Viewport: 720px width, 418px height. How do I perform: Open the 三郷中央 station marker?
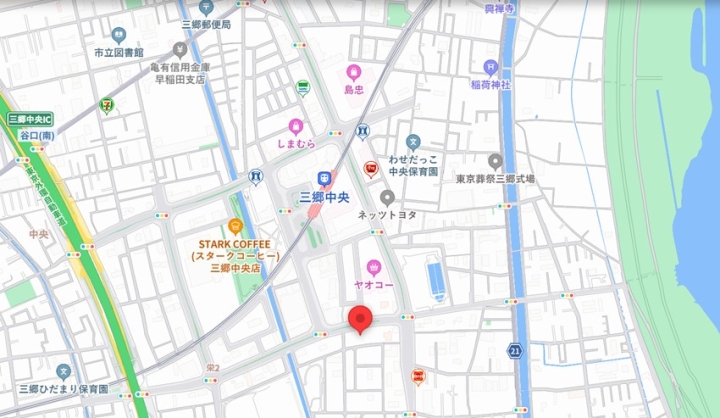(x=324, y=178)
